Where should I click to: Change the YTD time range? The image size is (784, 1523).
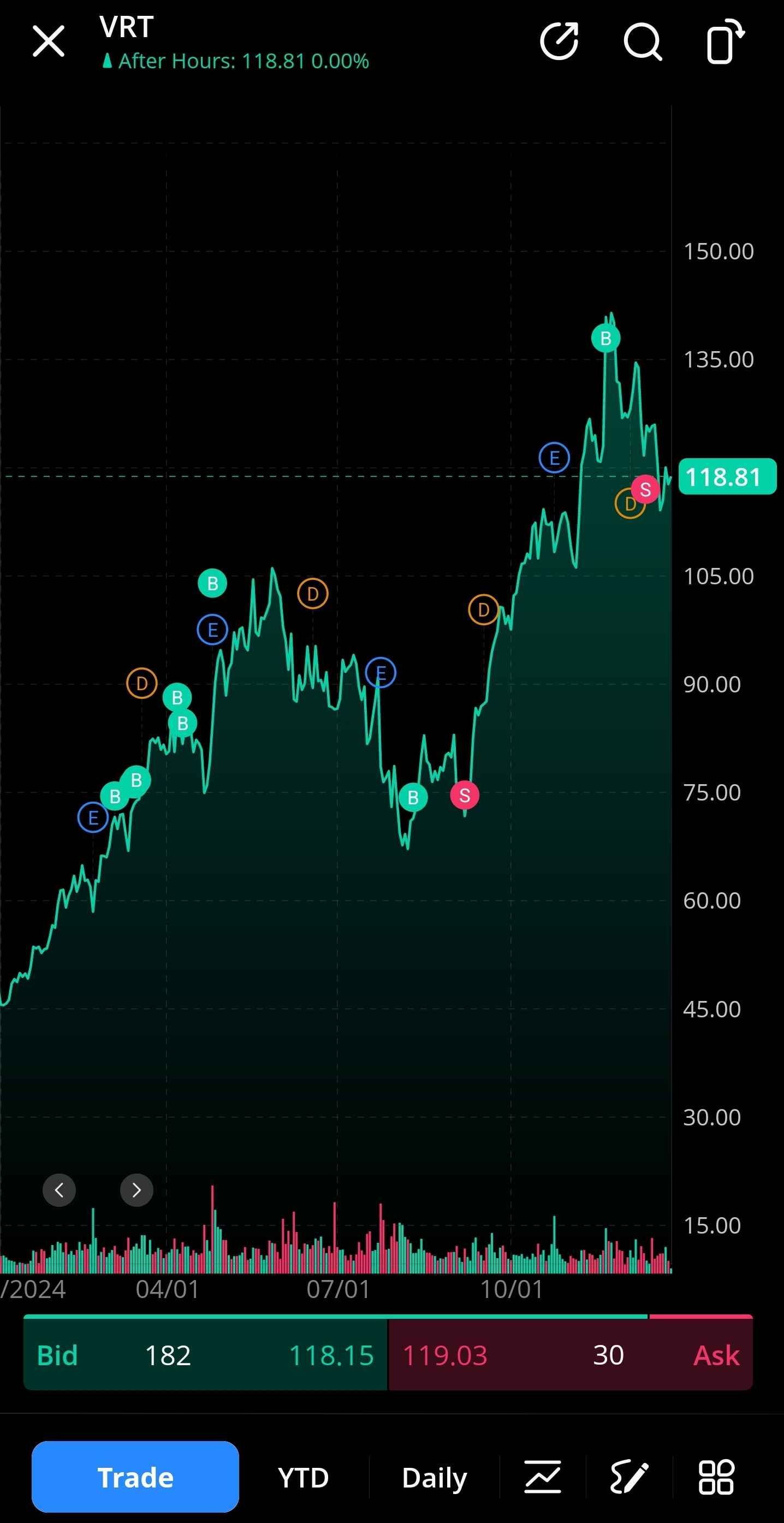pyautogui.click(x=304, y=1478)
